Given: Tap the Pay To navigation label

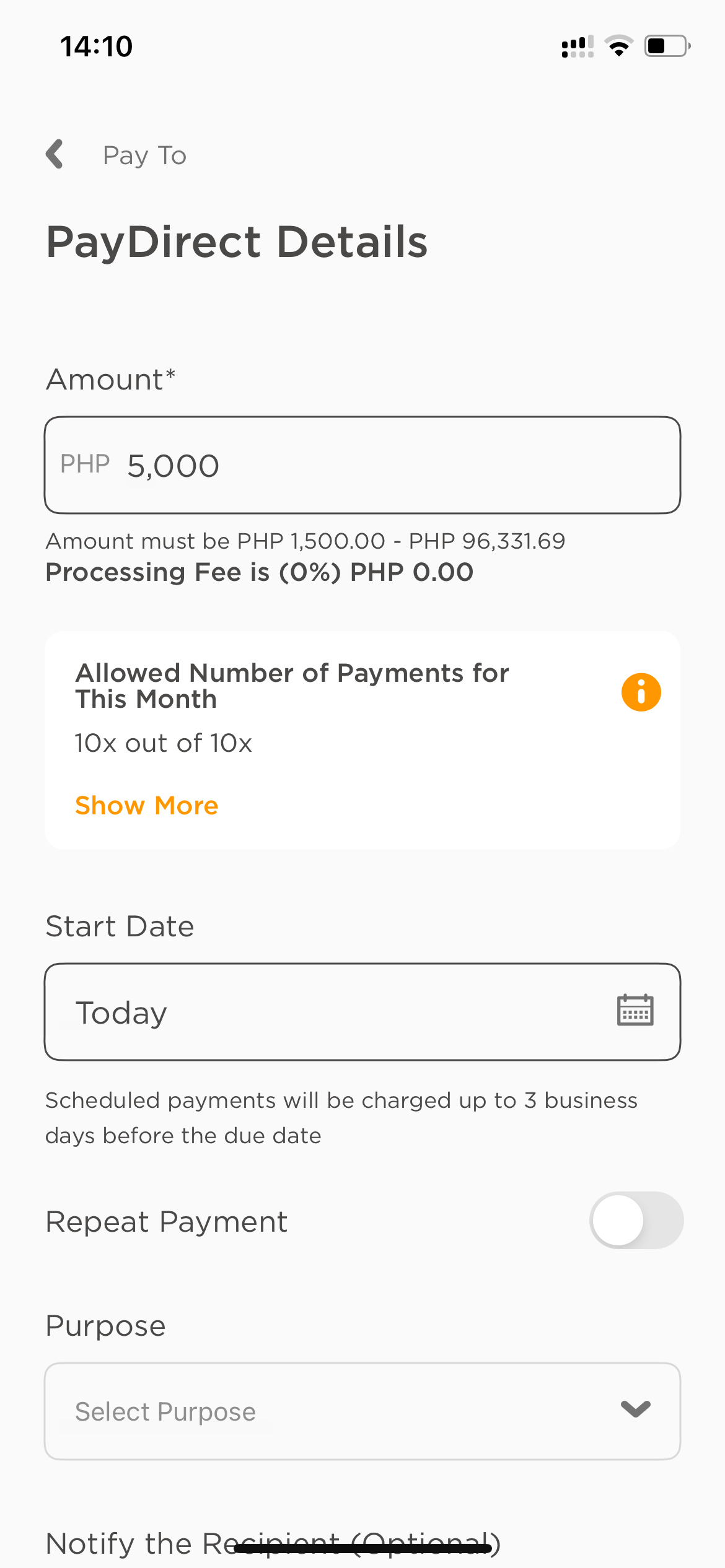Looking at the screenshot, I should click(144, 155).
